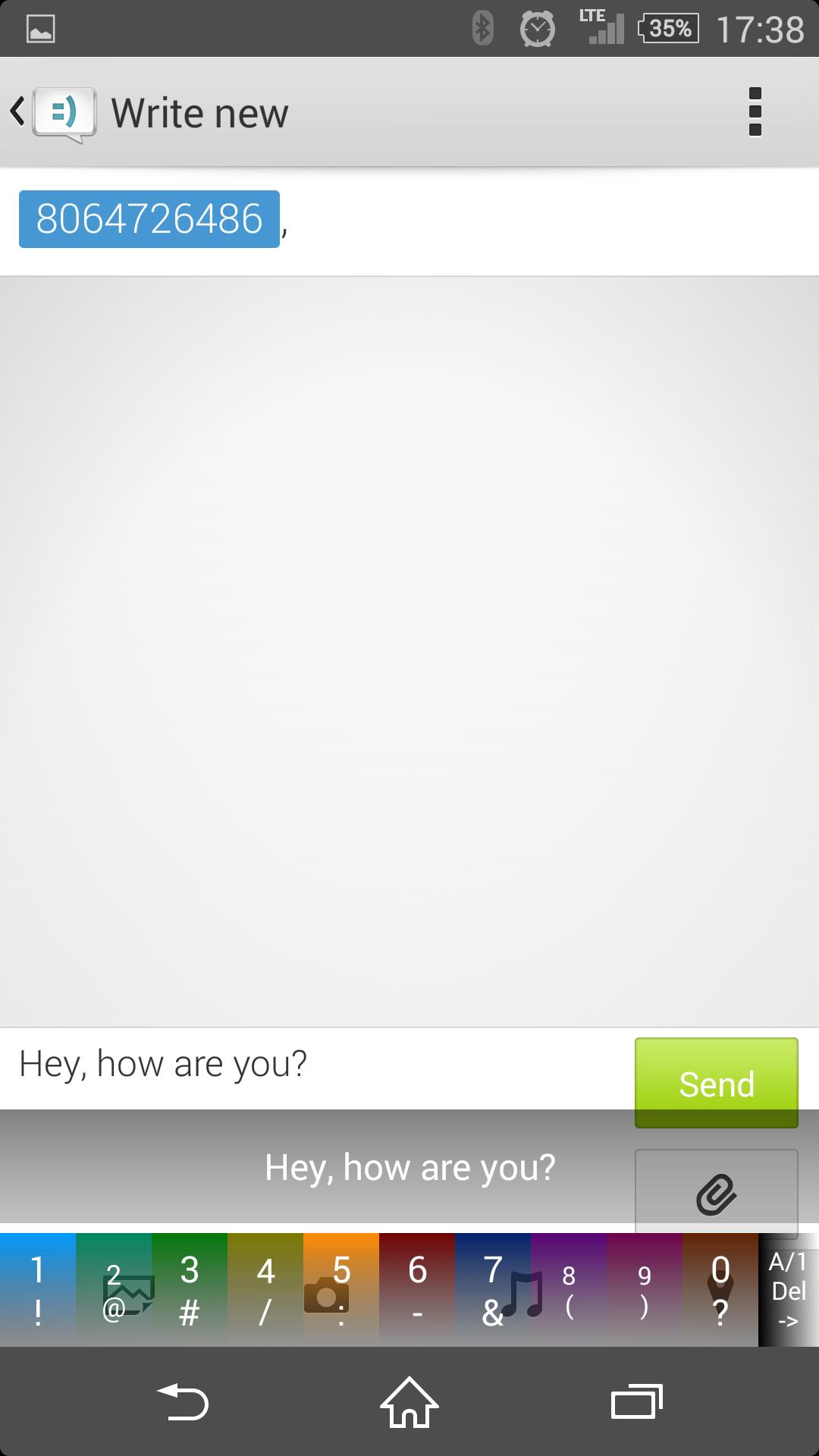This screenshot has height=1456, width=819.
Task: Tap the green Send button
Action: click(x=716, y=1082)
